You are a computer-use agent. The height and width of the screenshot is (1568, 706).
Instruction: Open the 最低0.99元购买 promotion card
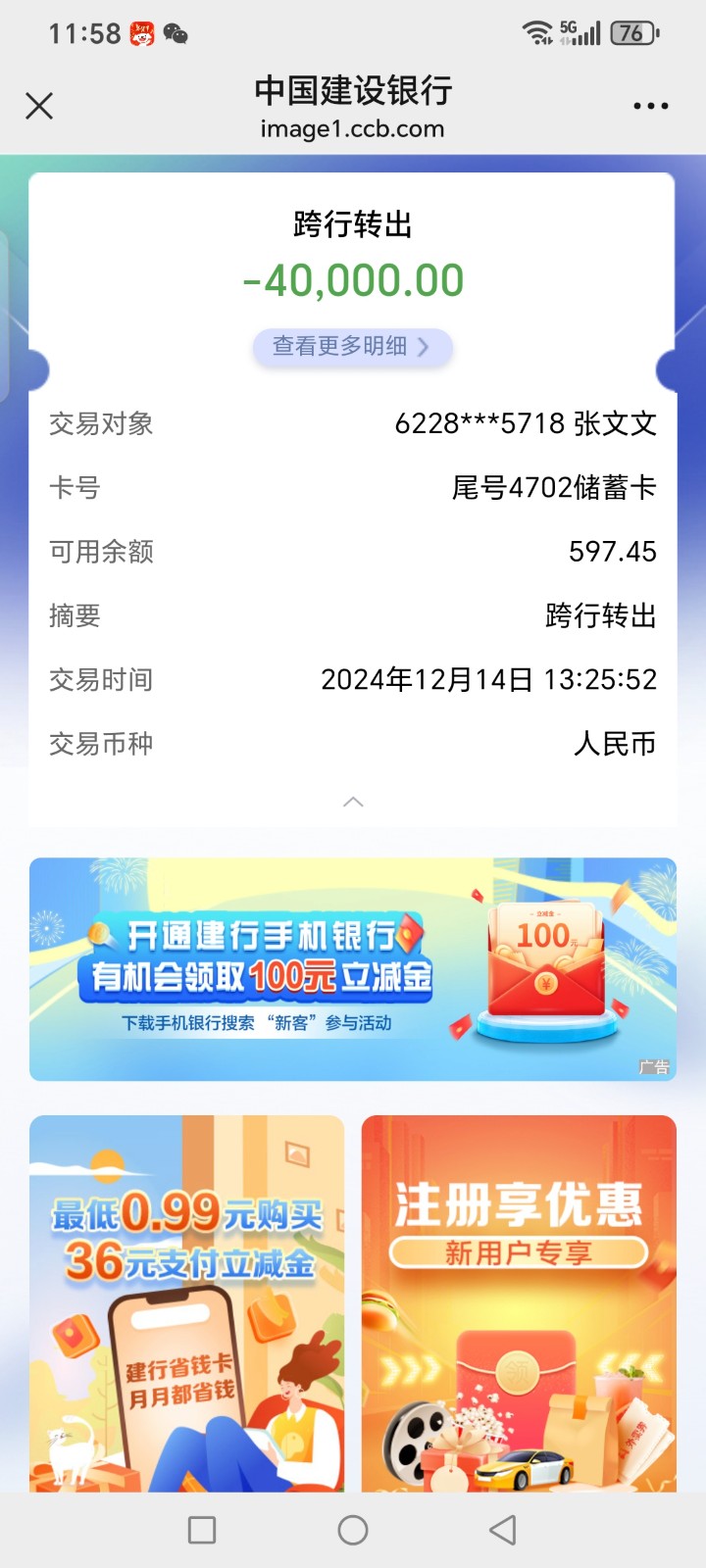(x=187, y=1303)
